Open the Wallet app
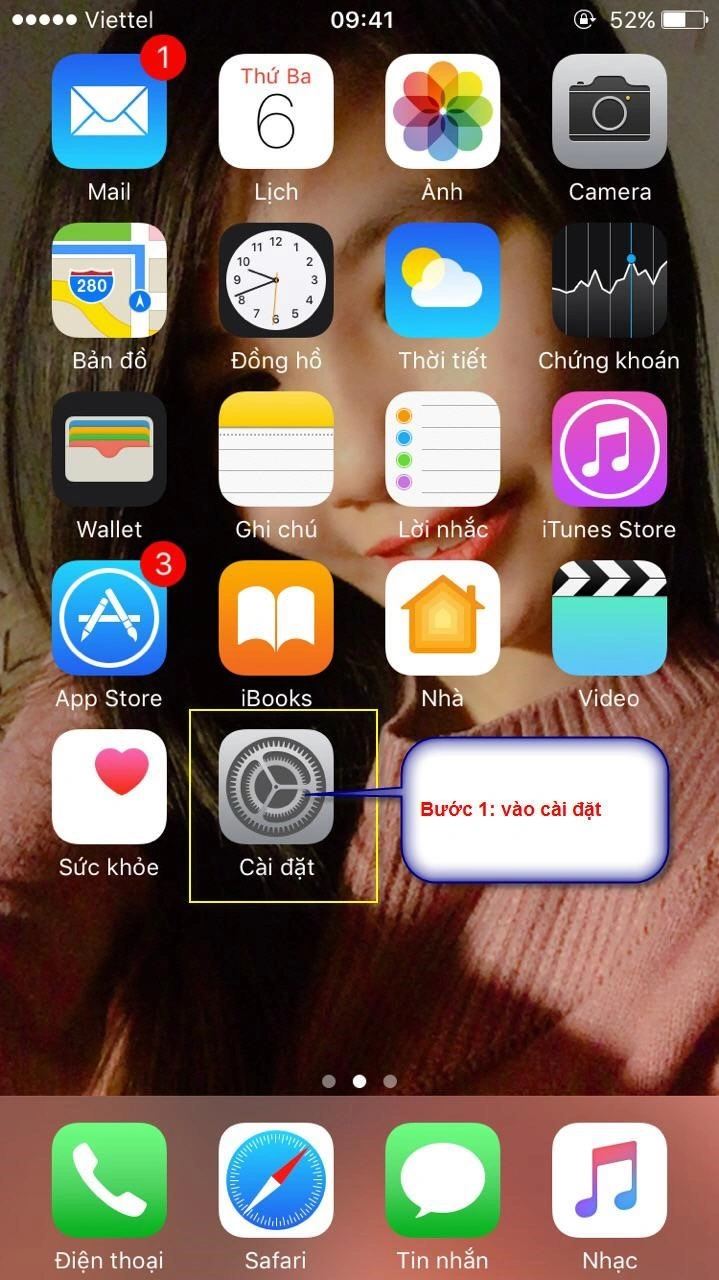 pyautogui.click(x=109, y=449)
